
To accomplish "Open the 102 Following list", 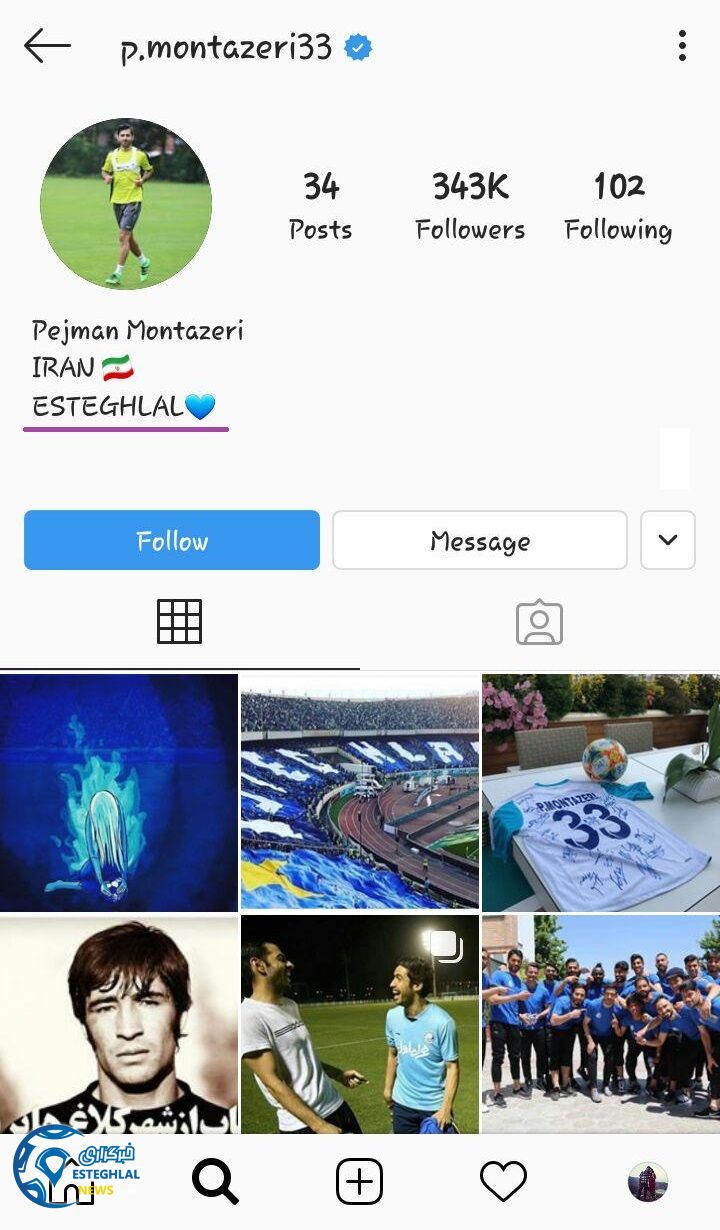I will coord(618,206).
